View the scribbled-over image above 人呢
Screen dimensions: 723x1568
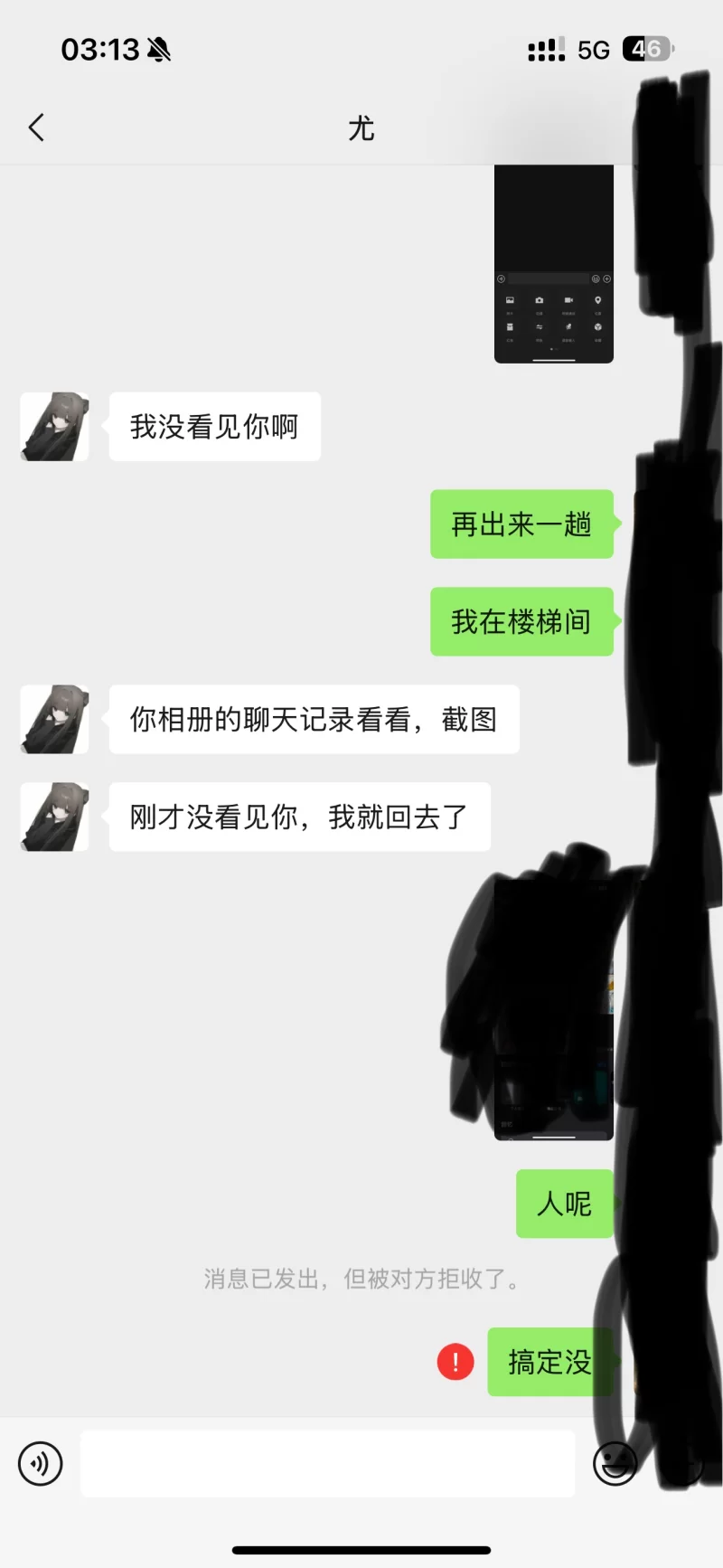(553, 1008)
